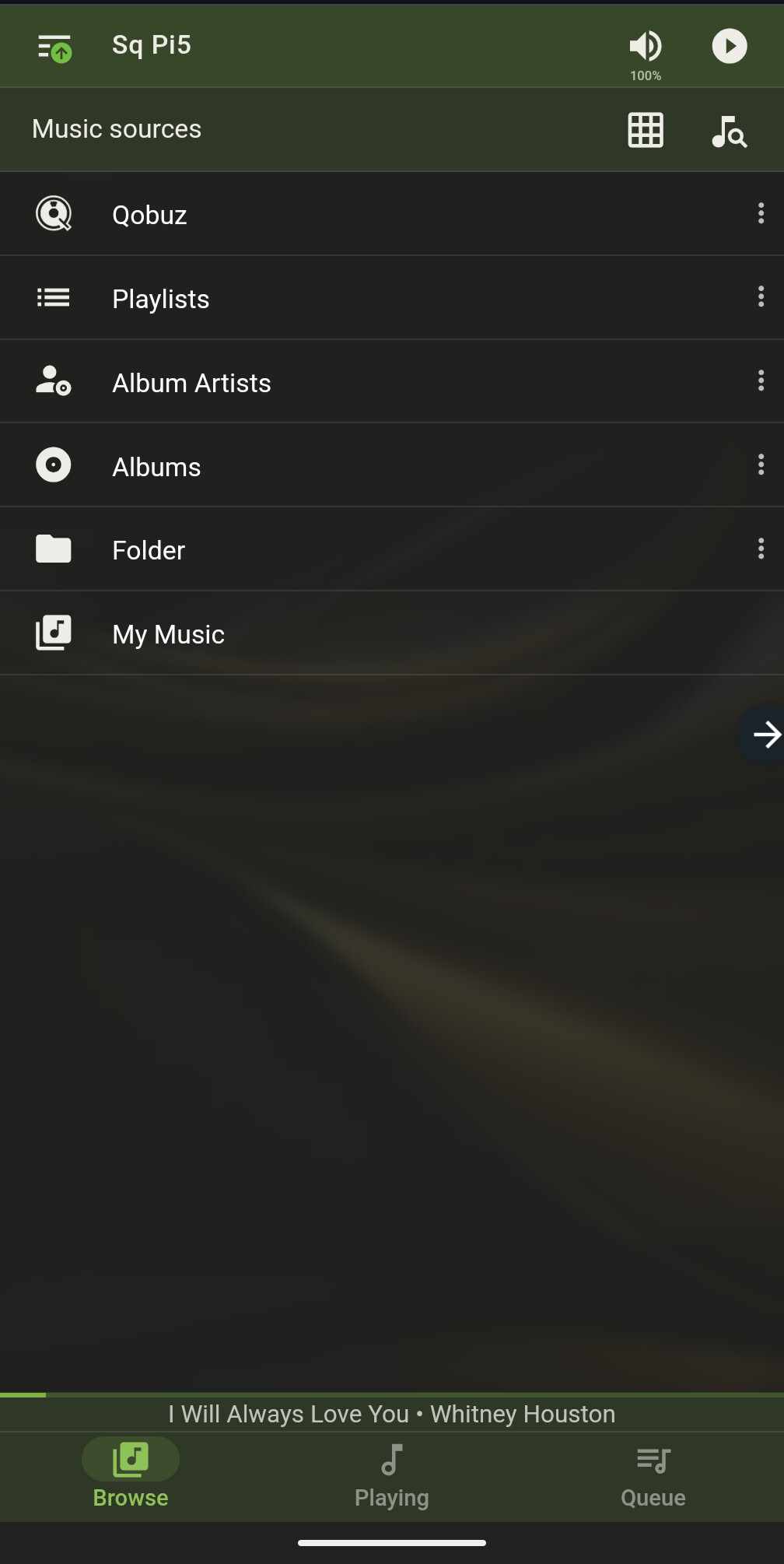Open the overflow menu for Playlists

(x=761, y=296)
